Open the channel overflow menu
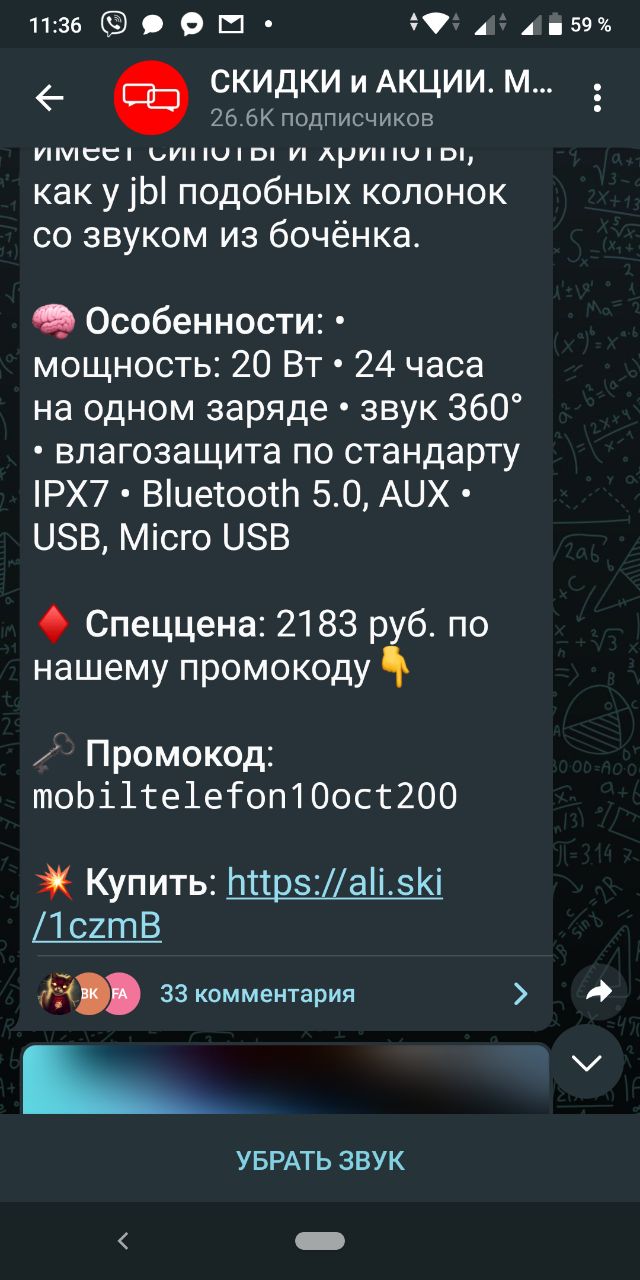640x1280 pixels. point(597,97)
